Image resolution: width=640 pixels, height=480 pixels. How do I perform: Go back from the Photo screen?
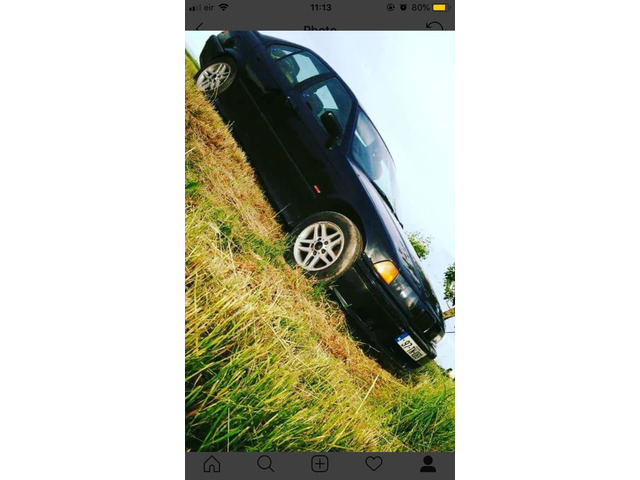(x=199, y=27)
